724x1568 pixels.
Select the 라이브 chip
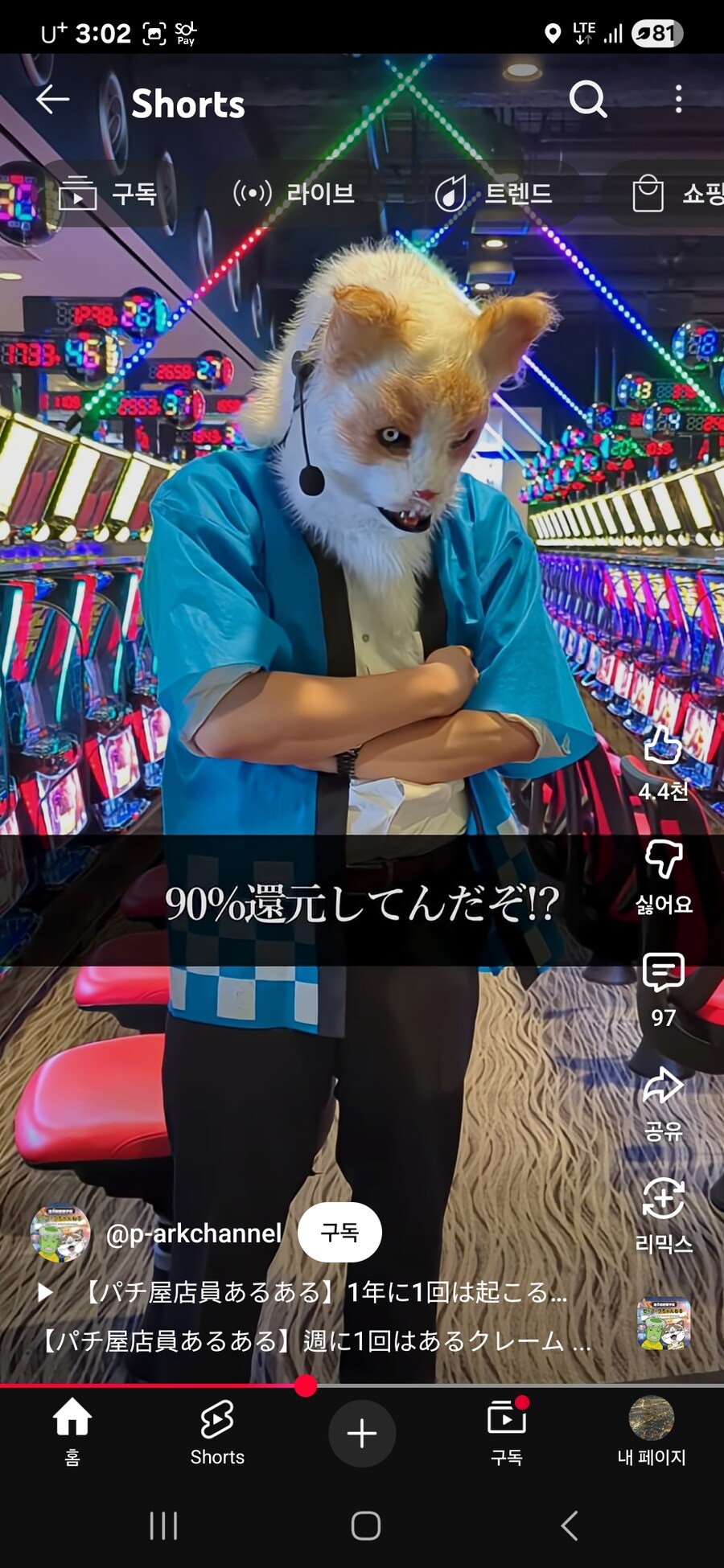click(294, 194)
